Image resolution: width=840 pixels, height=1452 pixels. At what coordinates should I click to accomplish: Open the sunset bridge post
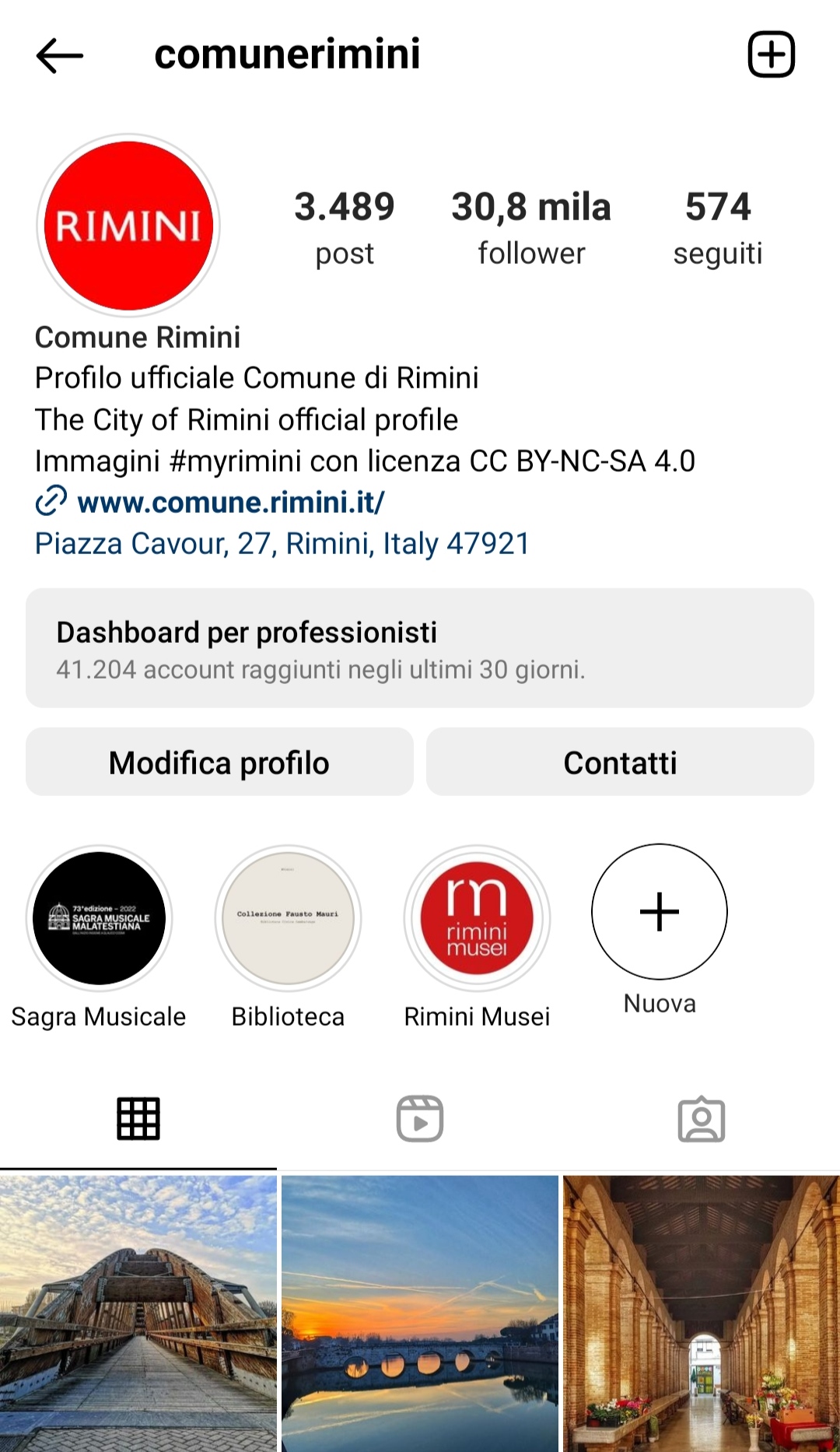click(420, 1313)
